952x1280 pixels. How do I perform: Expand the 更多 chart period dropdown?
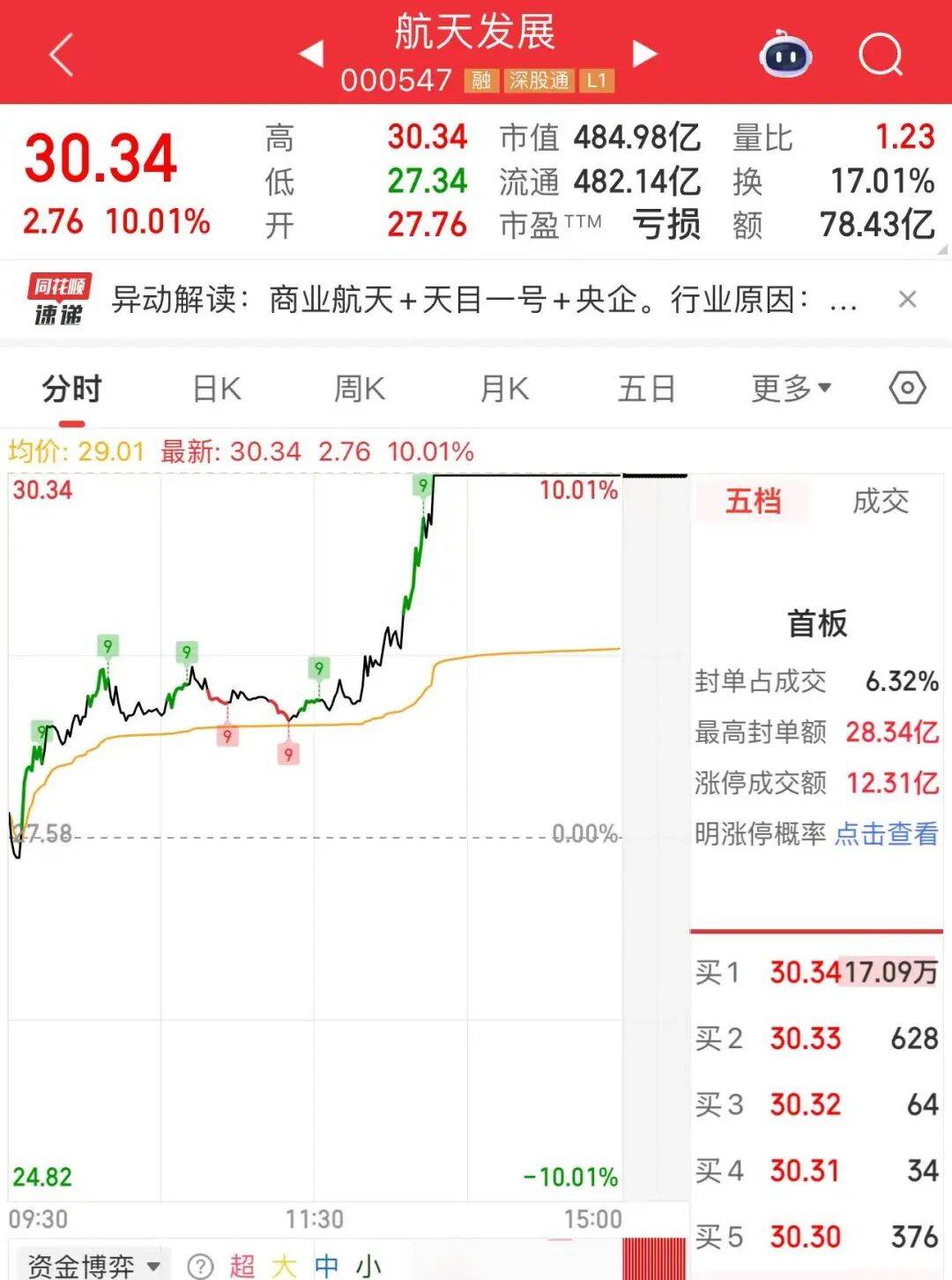[791, 389]
